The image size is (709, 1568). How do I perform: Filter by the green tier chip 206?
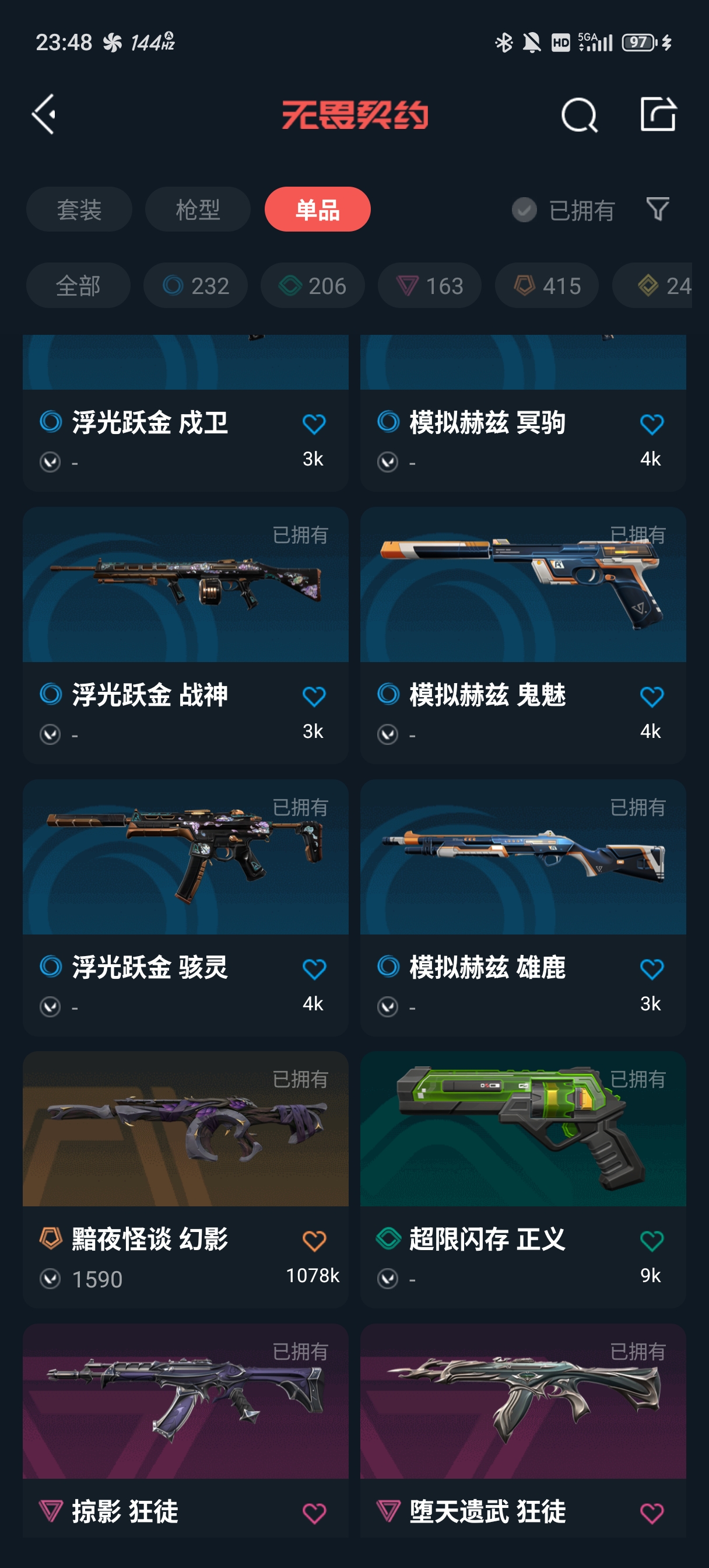point(312,285)
